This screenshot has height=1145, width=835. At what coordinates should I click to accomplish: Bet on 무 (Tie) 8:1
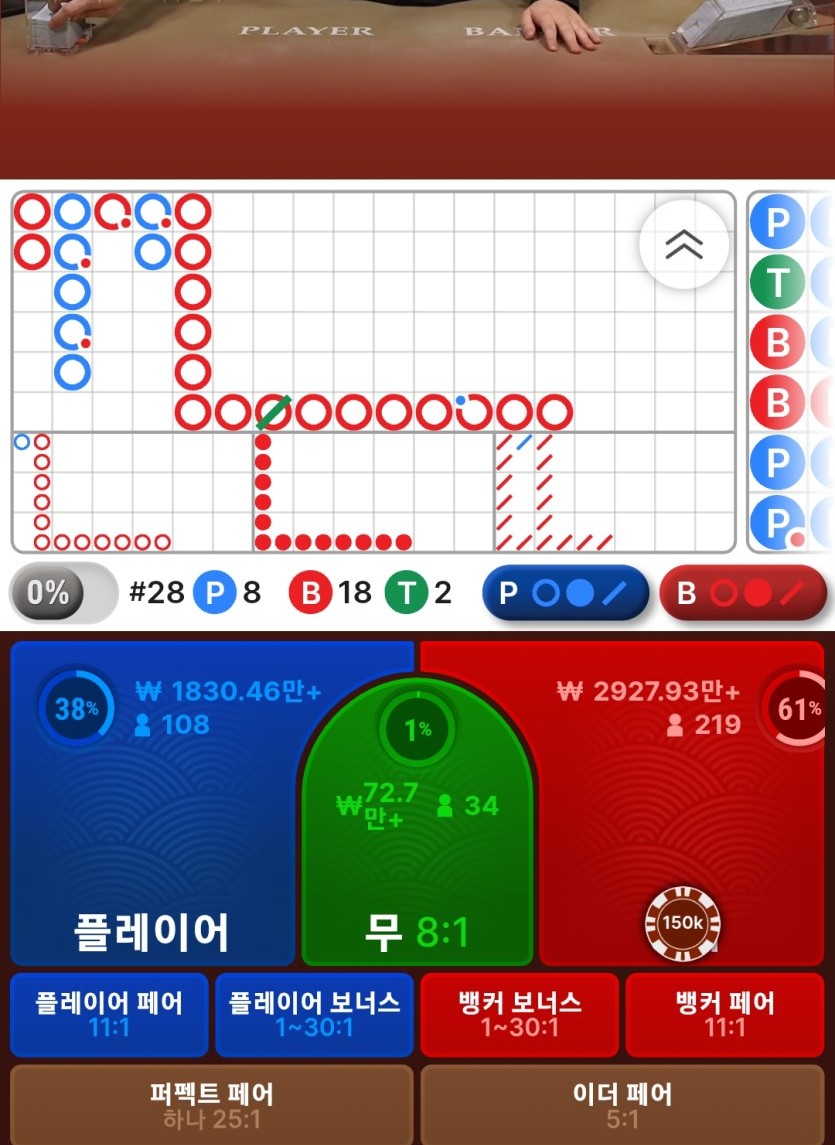point(417,880)
